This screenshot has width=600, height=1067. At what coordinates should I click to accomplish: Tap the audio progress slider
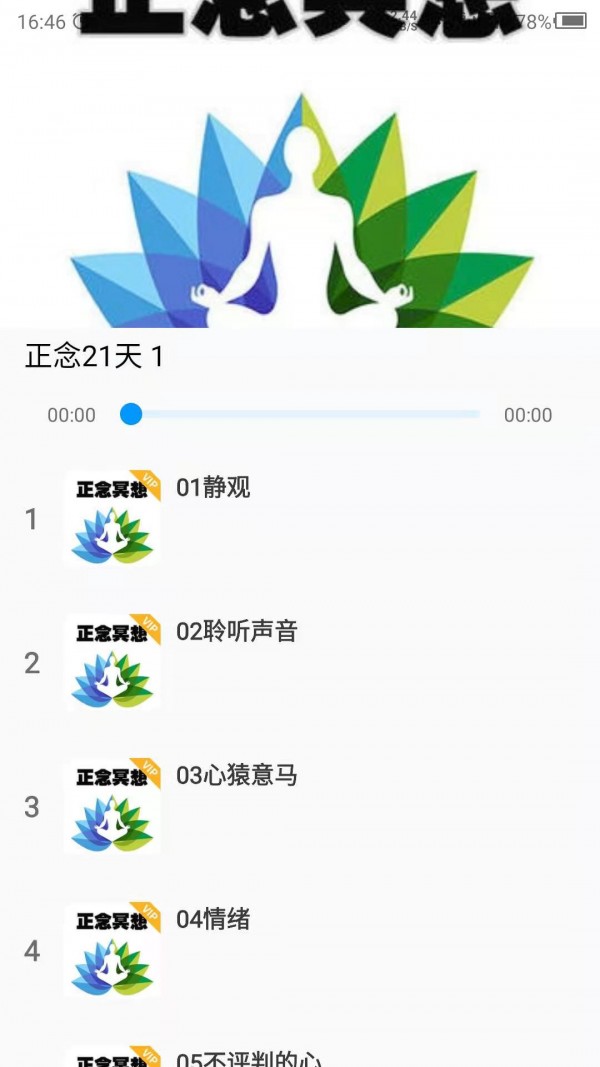coord(300,414)
